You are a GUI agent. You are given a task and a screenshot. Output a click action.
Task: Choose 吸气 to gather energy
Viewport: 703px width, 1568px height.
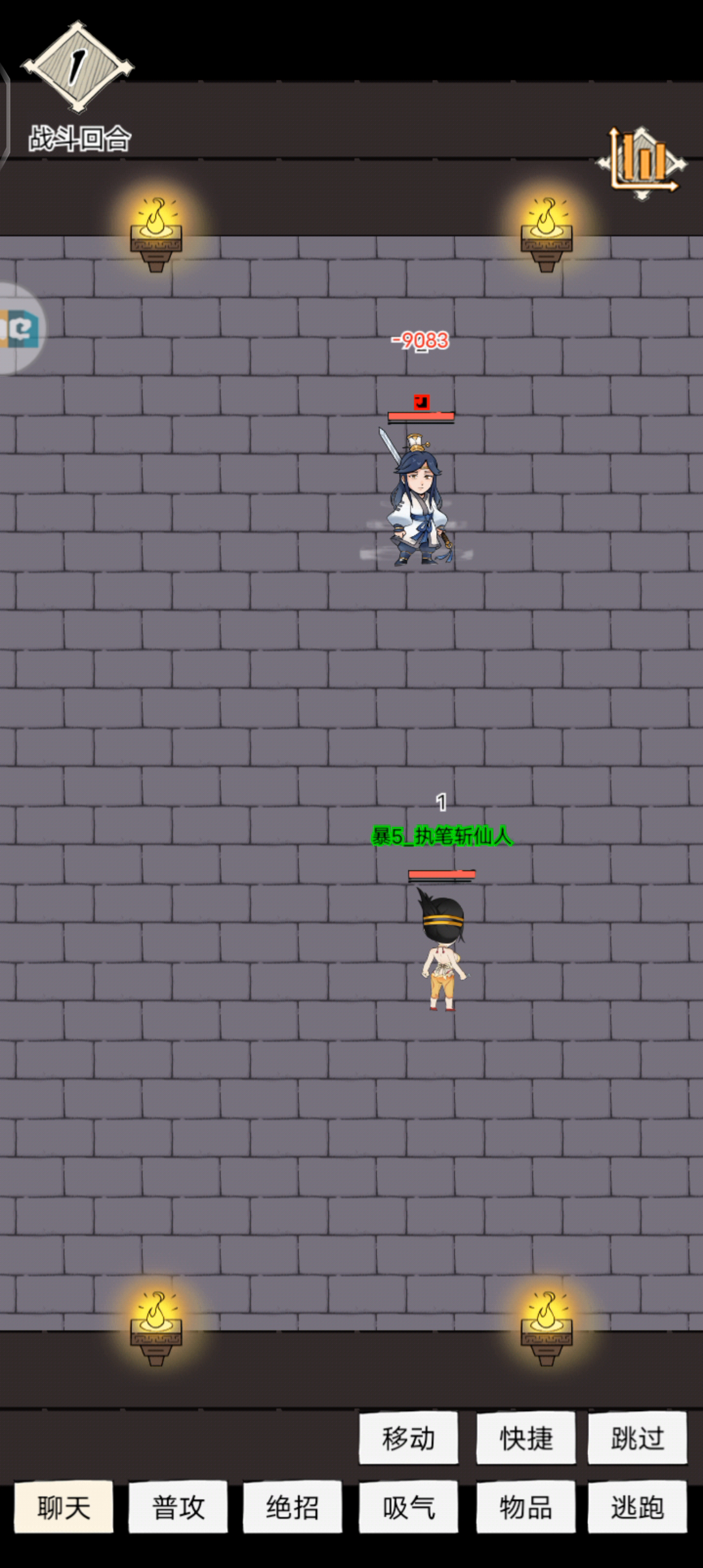point(408,1507)
